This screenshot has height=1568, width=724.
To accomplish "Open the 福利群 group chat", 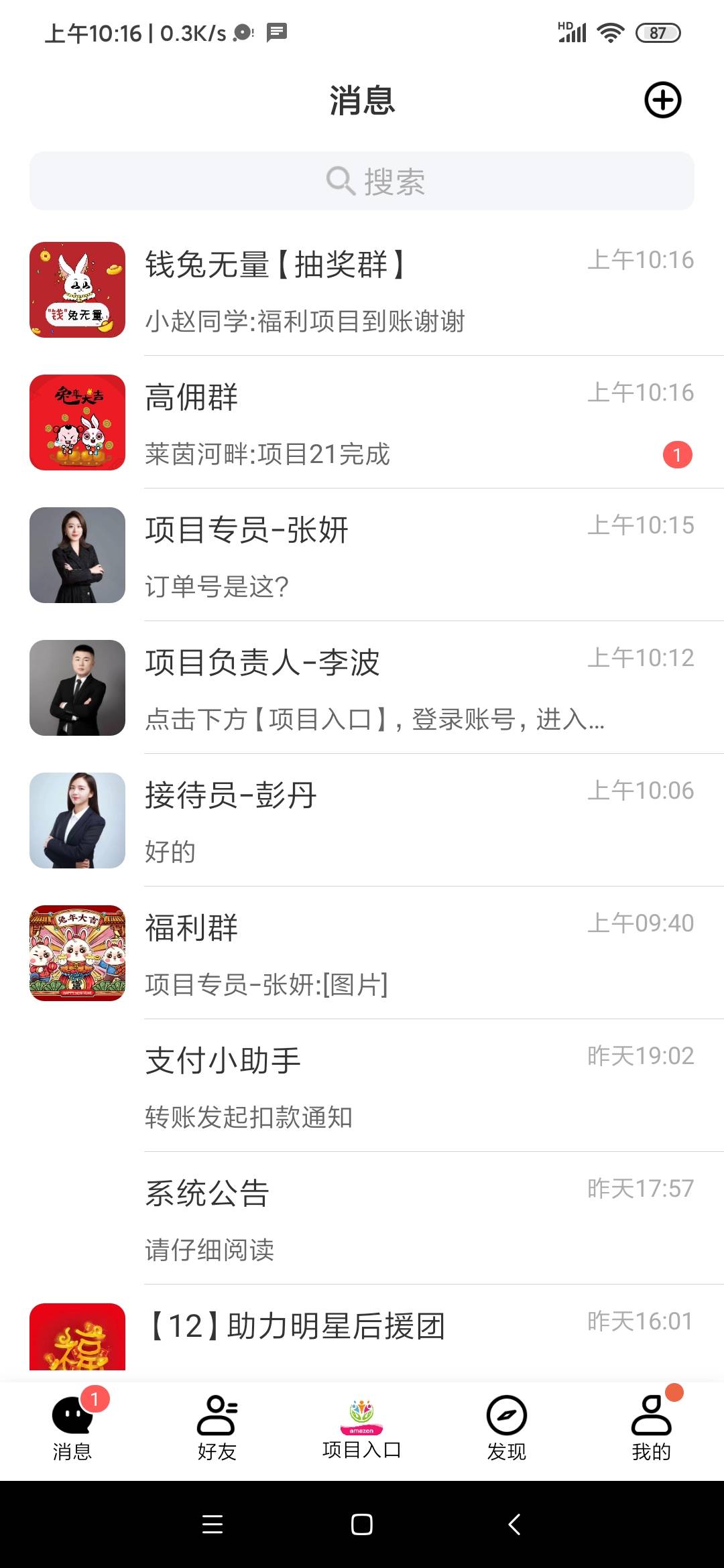I will [362, 953].
